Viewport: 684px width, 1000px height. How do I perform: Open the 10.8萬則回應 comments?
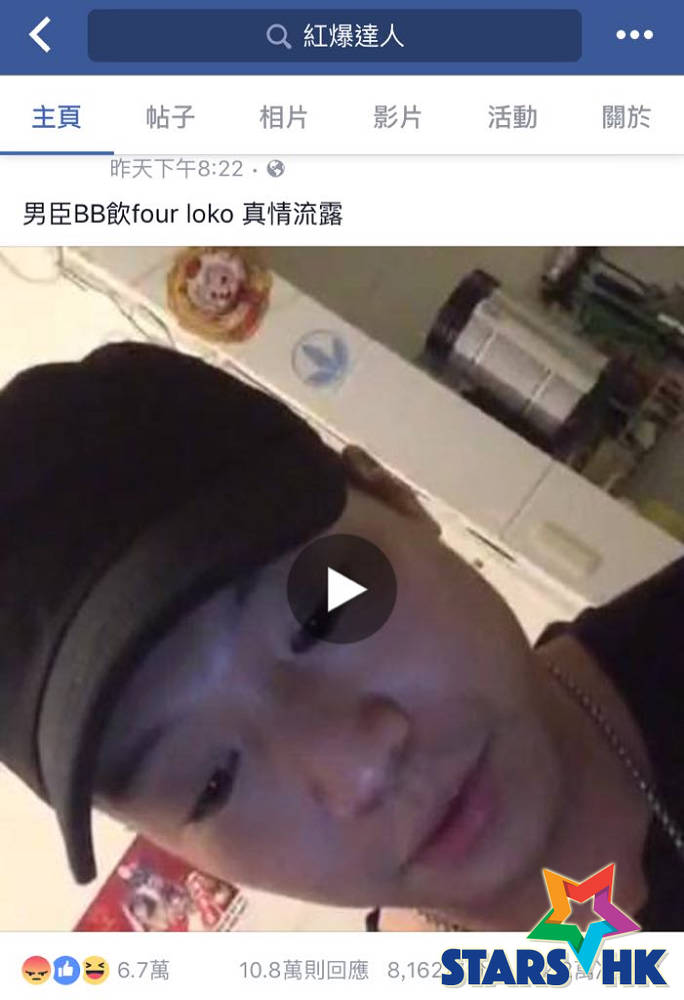[303, 970]
